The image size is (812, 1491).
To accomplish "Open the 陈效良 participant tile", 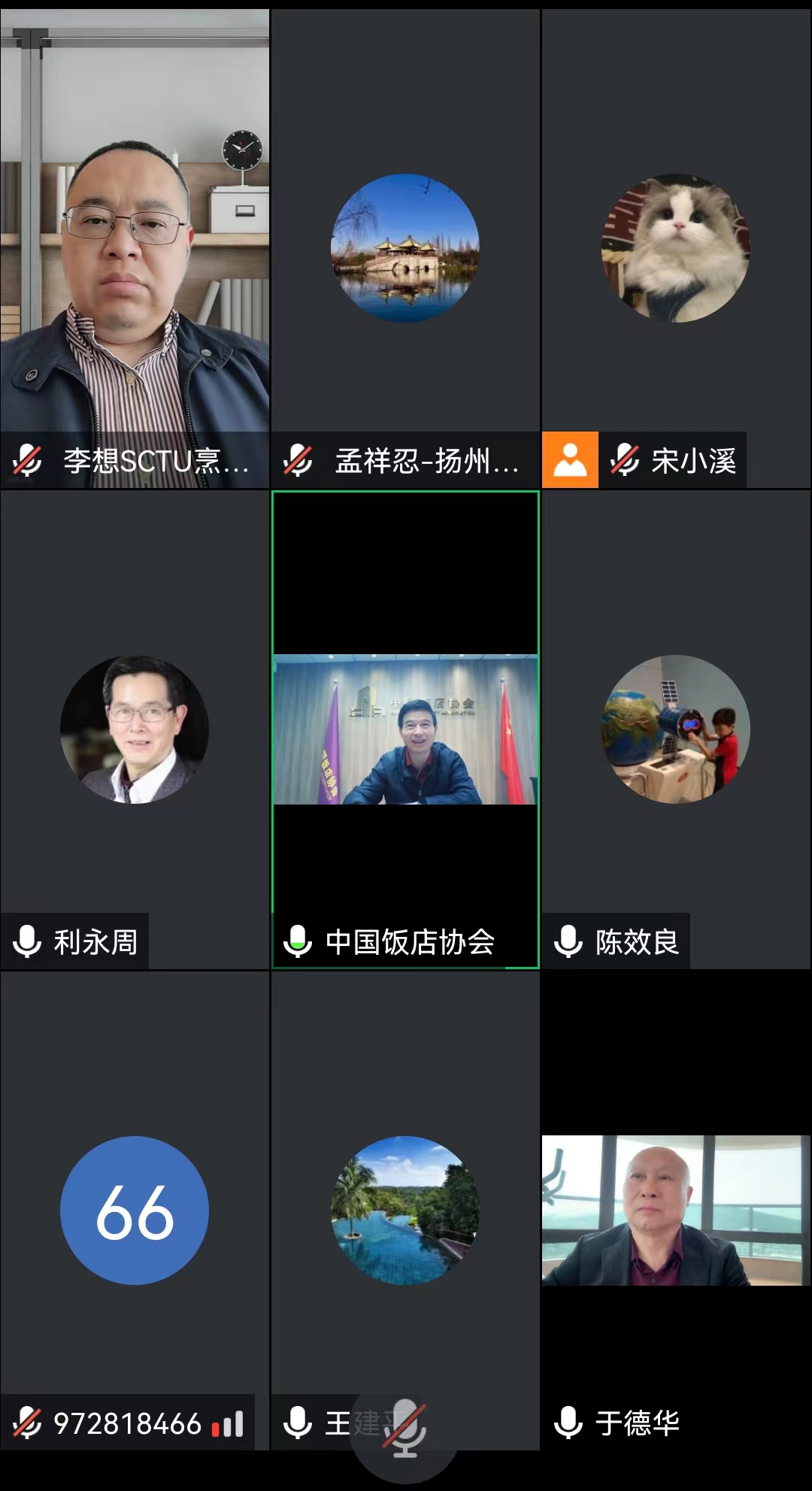I will [676, 729].
